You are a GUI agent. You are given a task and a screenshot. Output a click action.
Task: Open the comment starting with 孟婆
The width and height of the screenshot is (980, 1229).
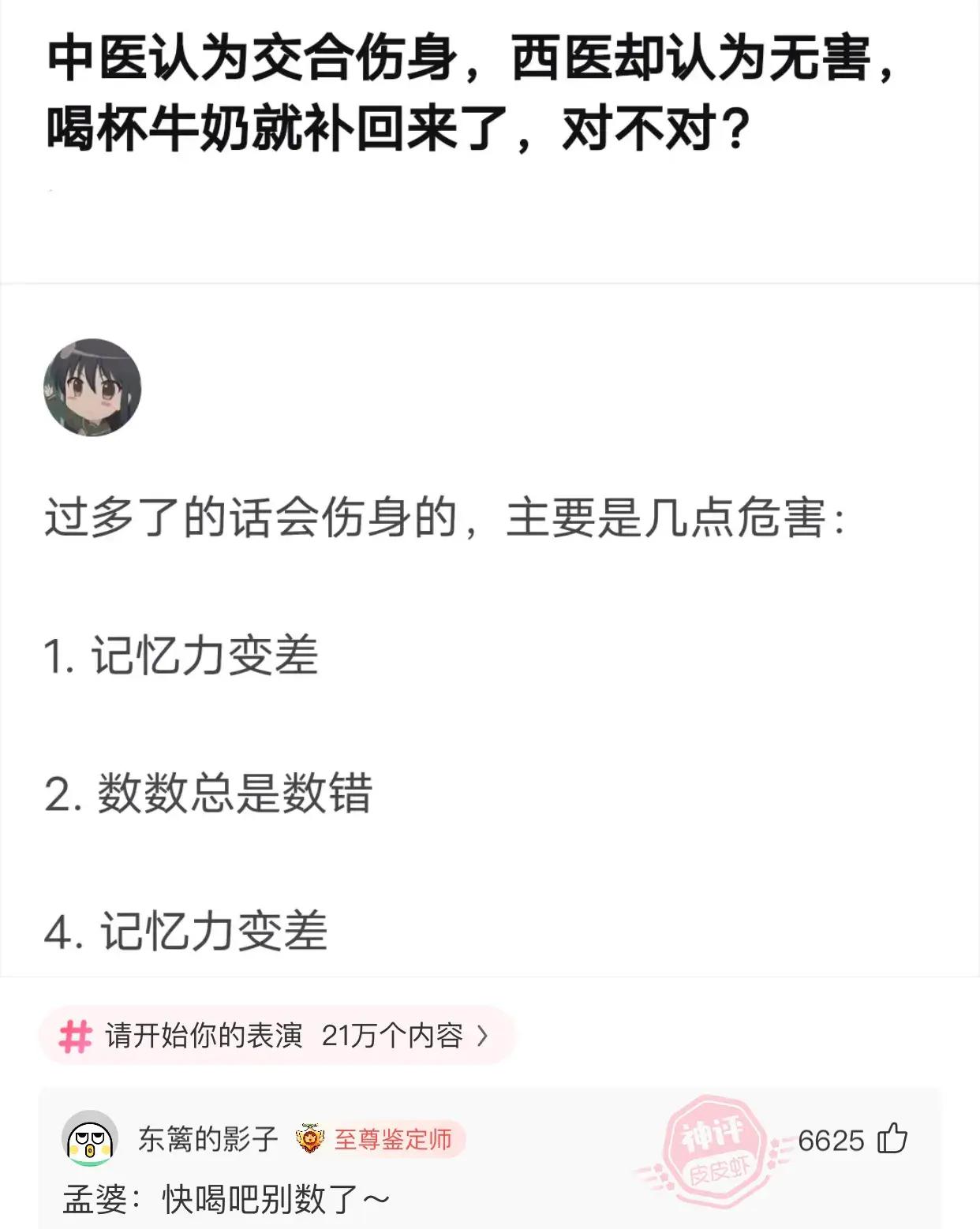pyautogui.click(x=227, y=1200)
